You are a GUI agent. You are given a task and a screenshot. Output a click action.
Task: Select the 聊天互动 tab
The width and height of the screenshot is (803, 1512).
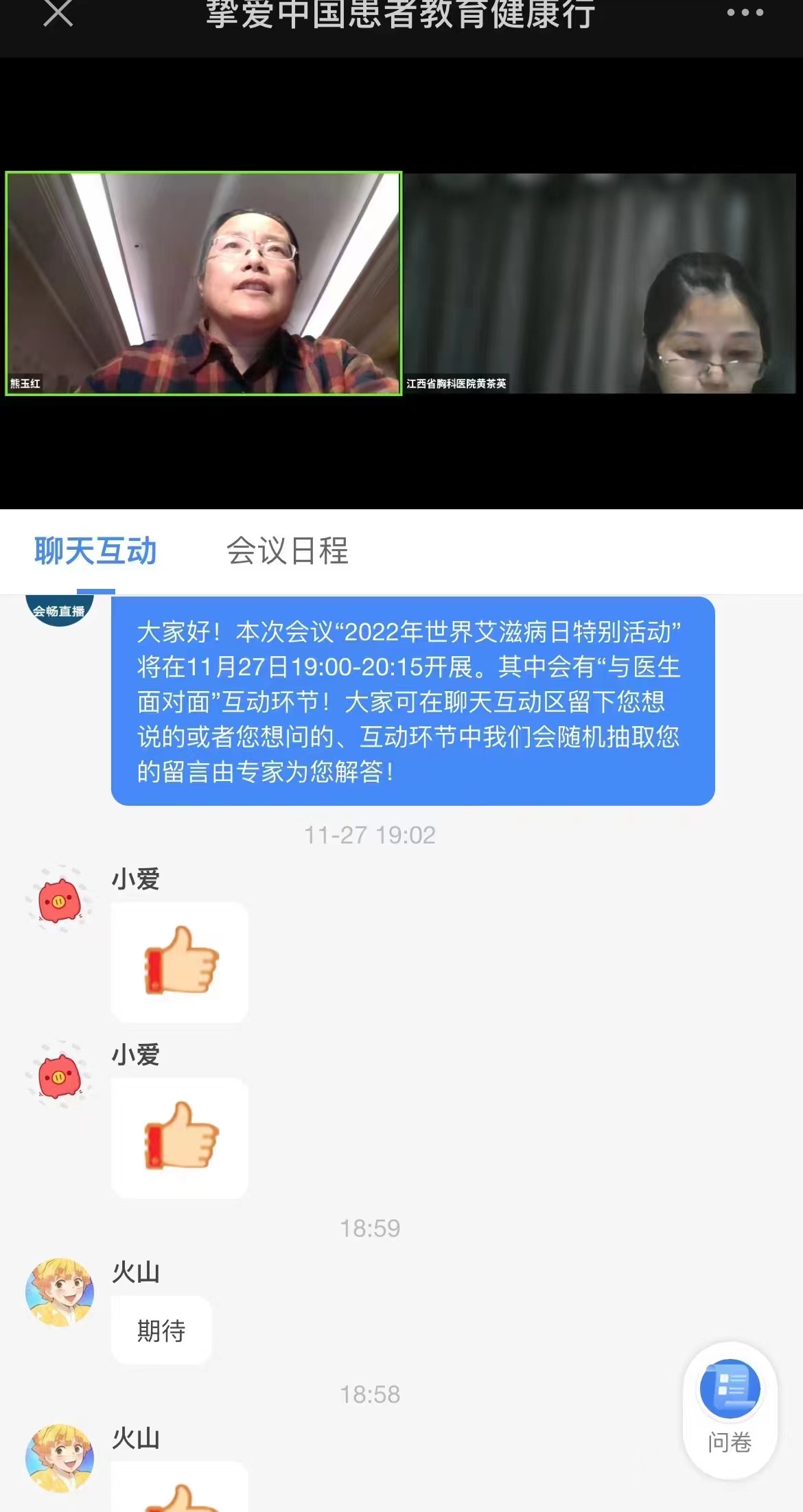pyautogui.click(x=95, y=551)
